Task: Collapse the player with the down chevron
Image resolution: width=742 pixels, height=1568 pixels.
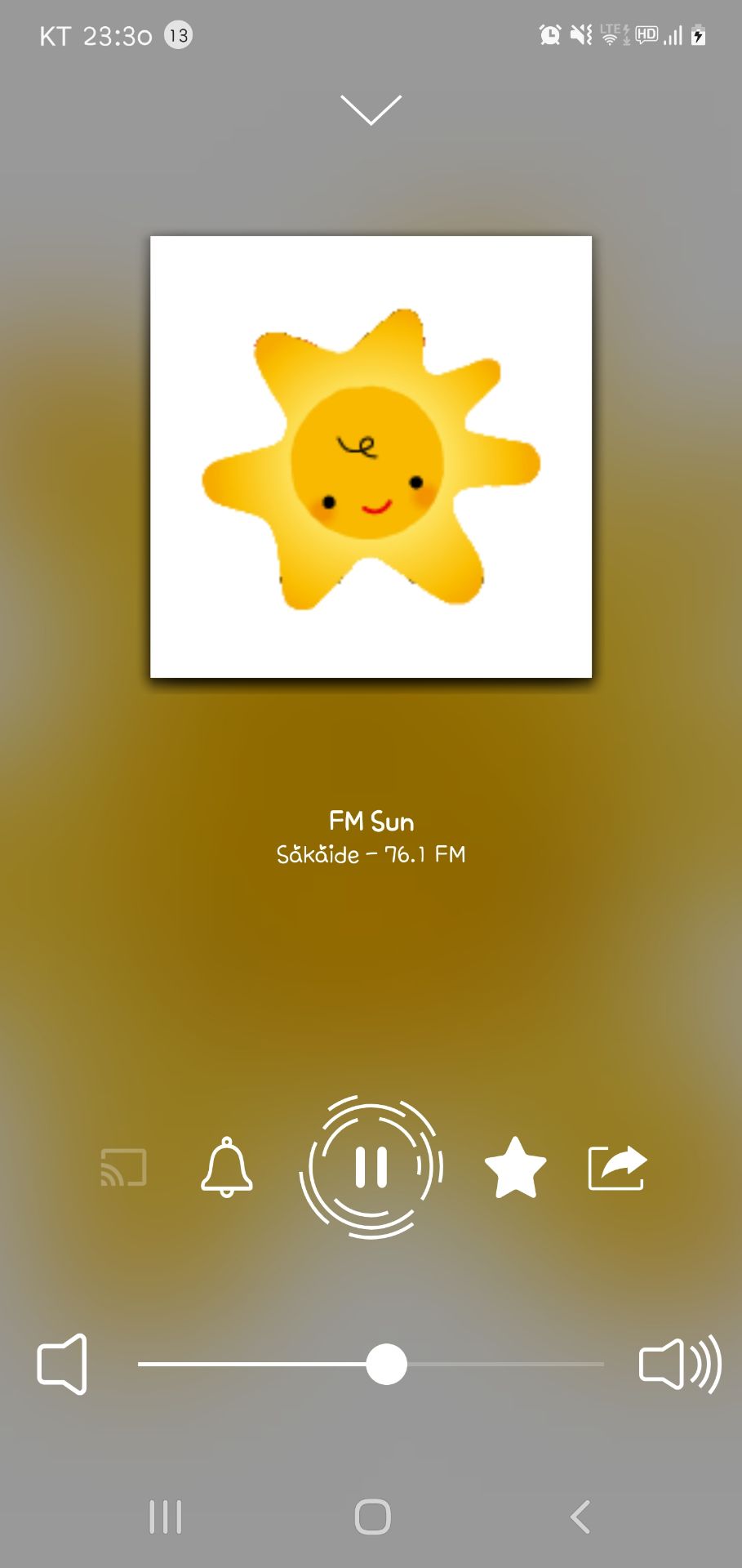Action: 371,110
